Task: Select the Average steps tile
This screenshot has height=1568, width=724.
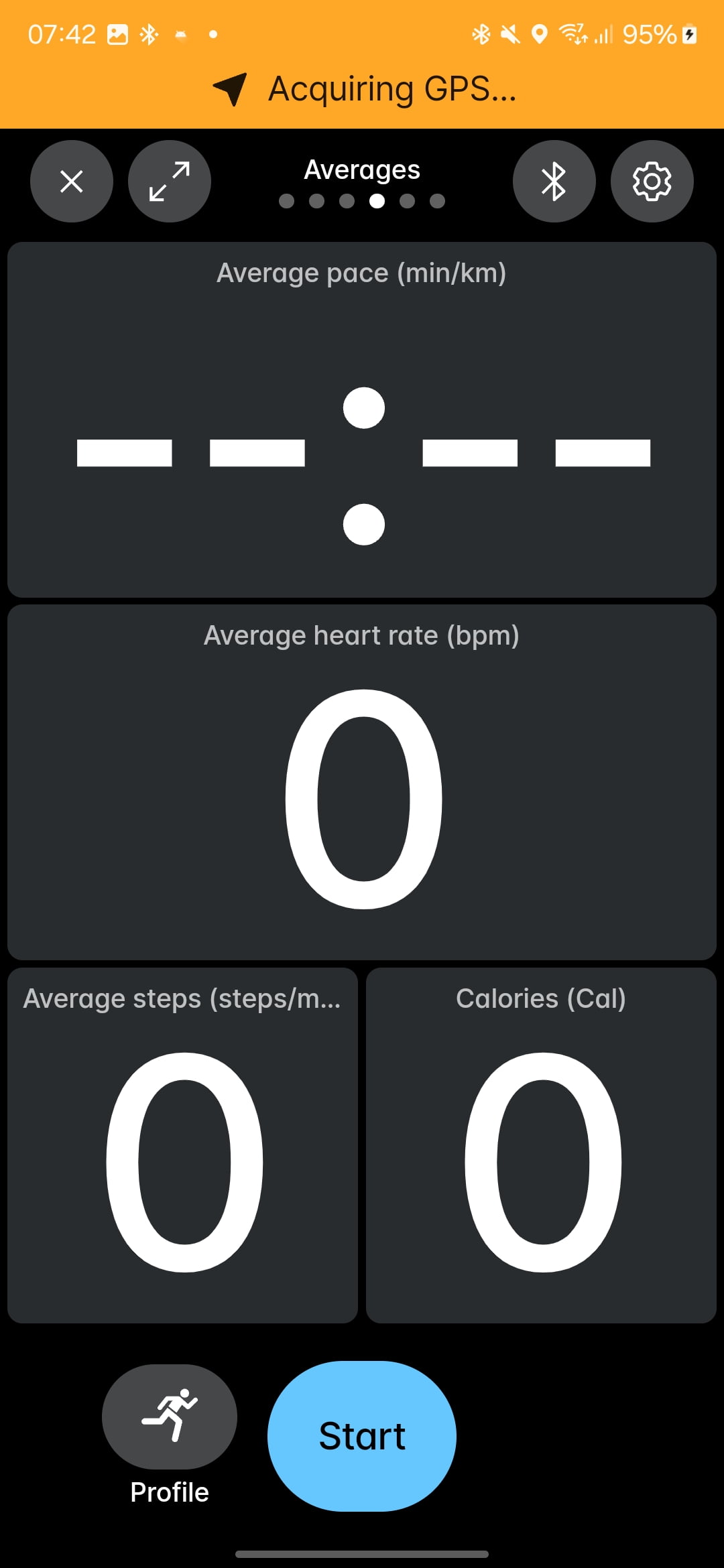Action: pos(182,1145)
